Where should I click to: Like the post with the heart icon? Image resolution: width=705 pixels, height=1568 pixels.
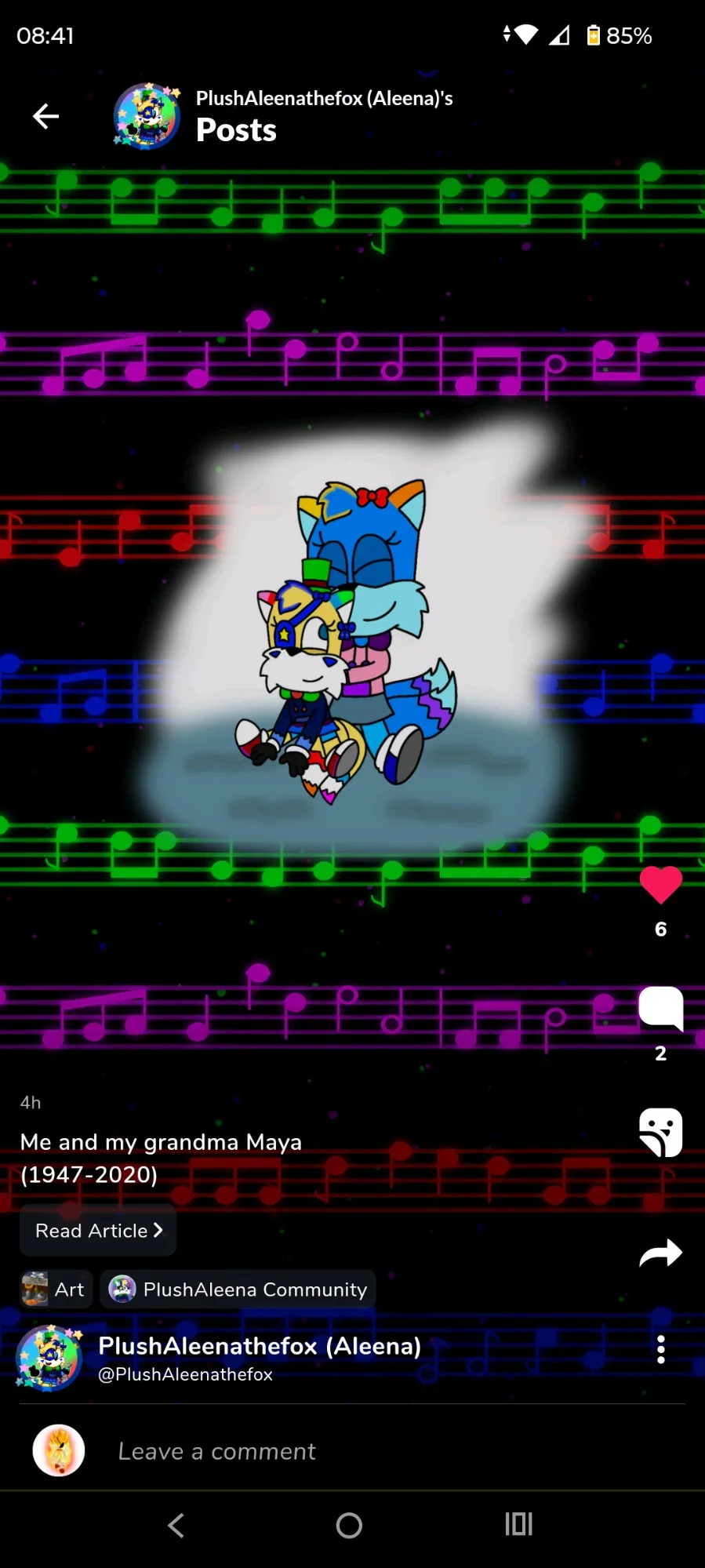pyautogui.click(x=660, y=885)
